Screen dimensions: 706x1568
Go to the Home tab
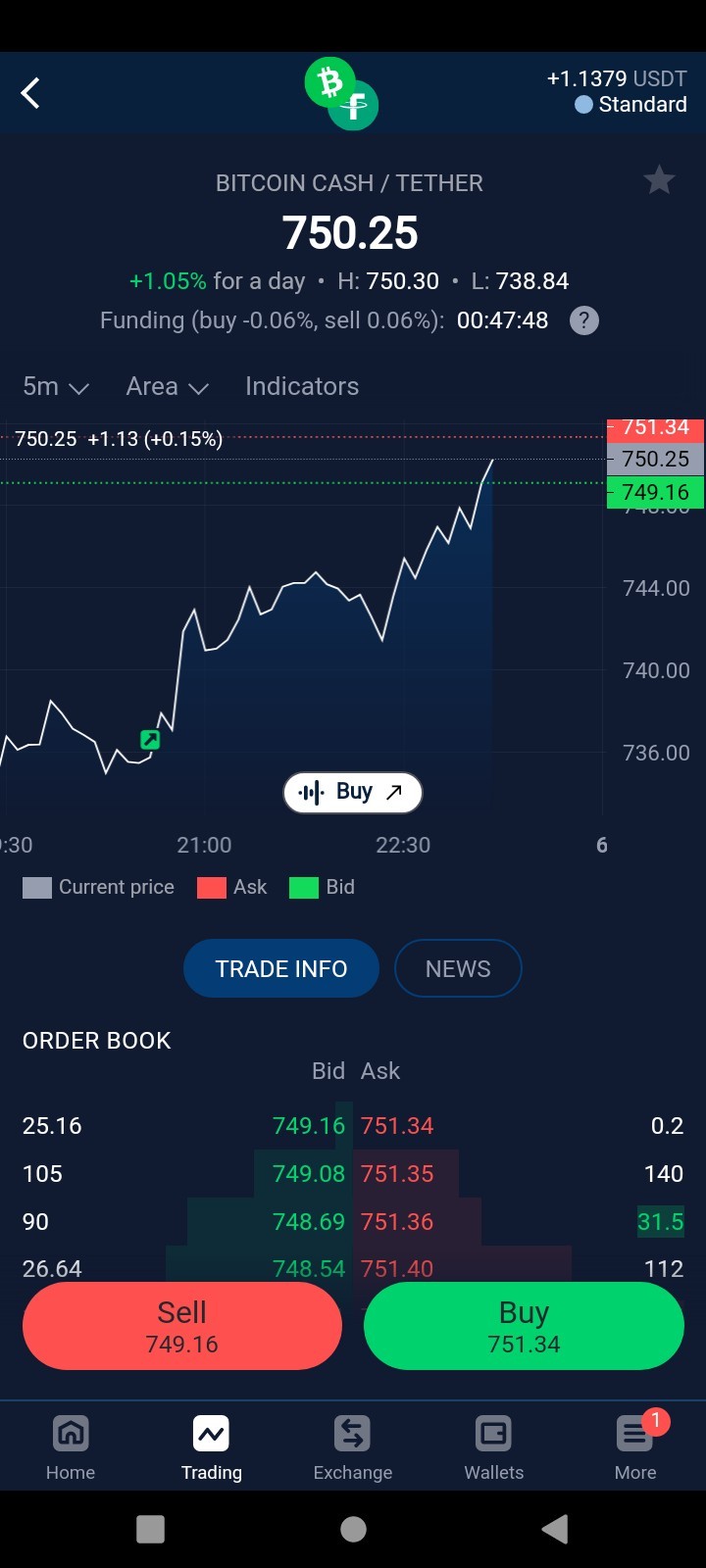coord(71,1447)
